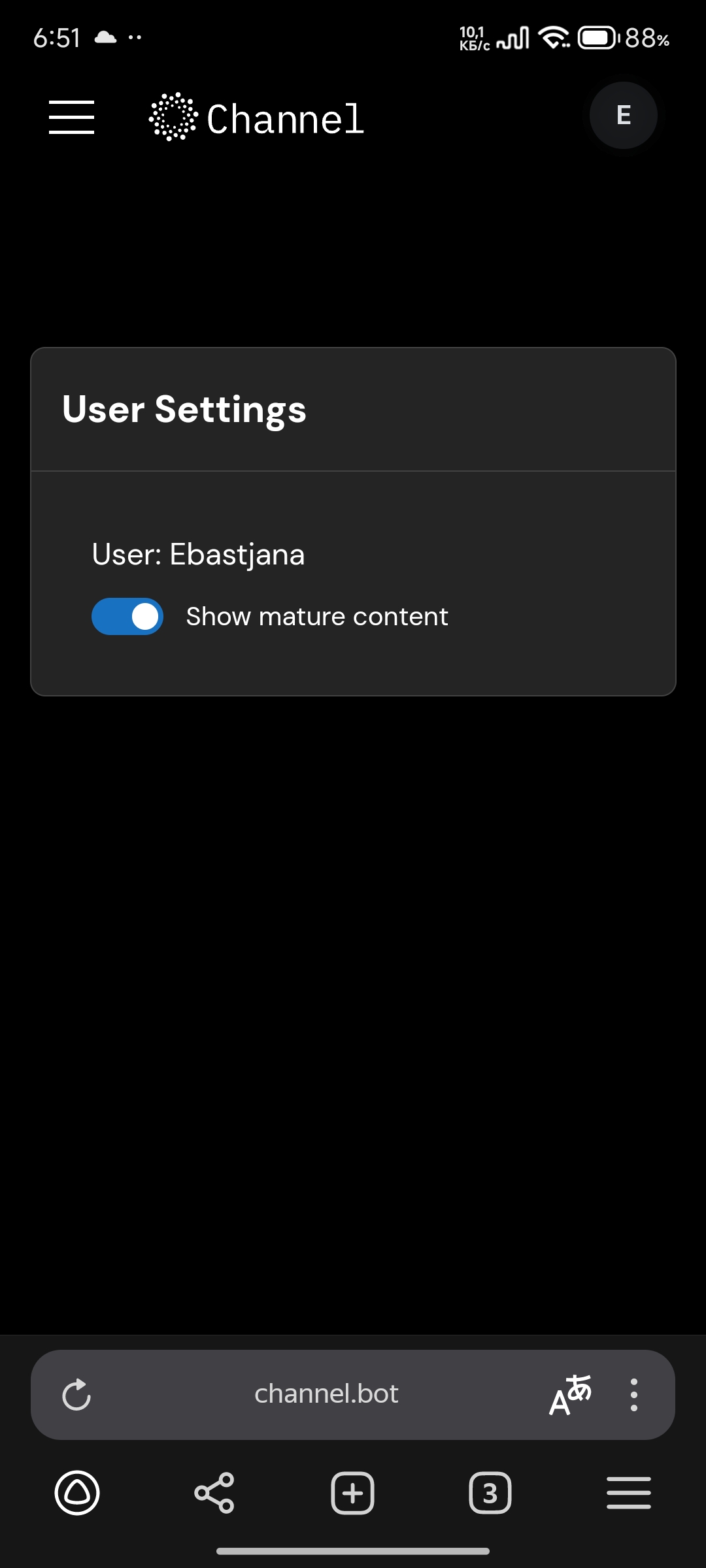The height and width of the screenshot is (1568, 706).
Task: Open the E profile avatar
Action: [623, 116]
